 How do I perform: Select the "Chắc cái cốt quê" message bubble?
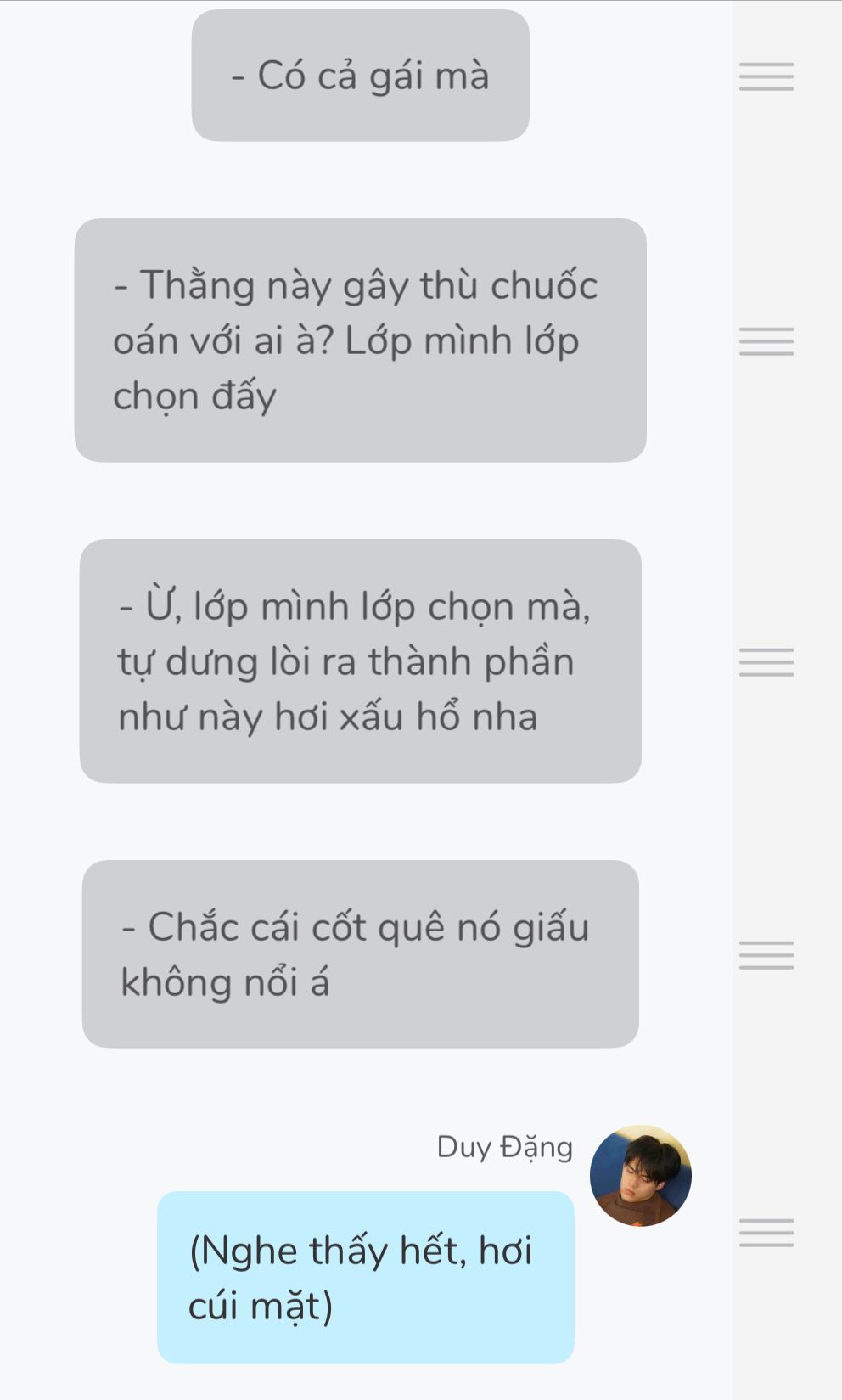click(x=361, y=954)
